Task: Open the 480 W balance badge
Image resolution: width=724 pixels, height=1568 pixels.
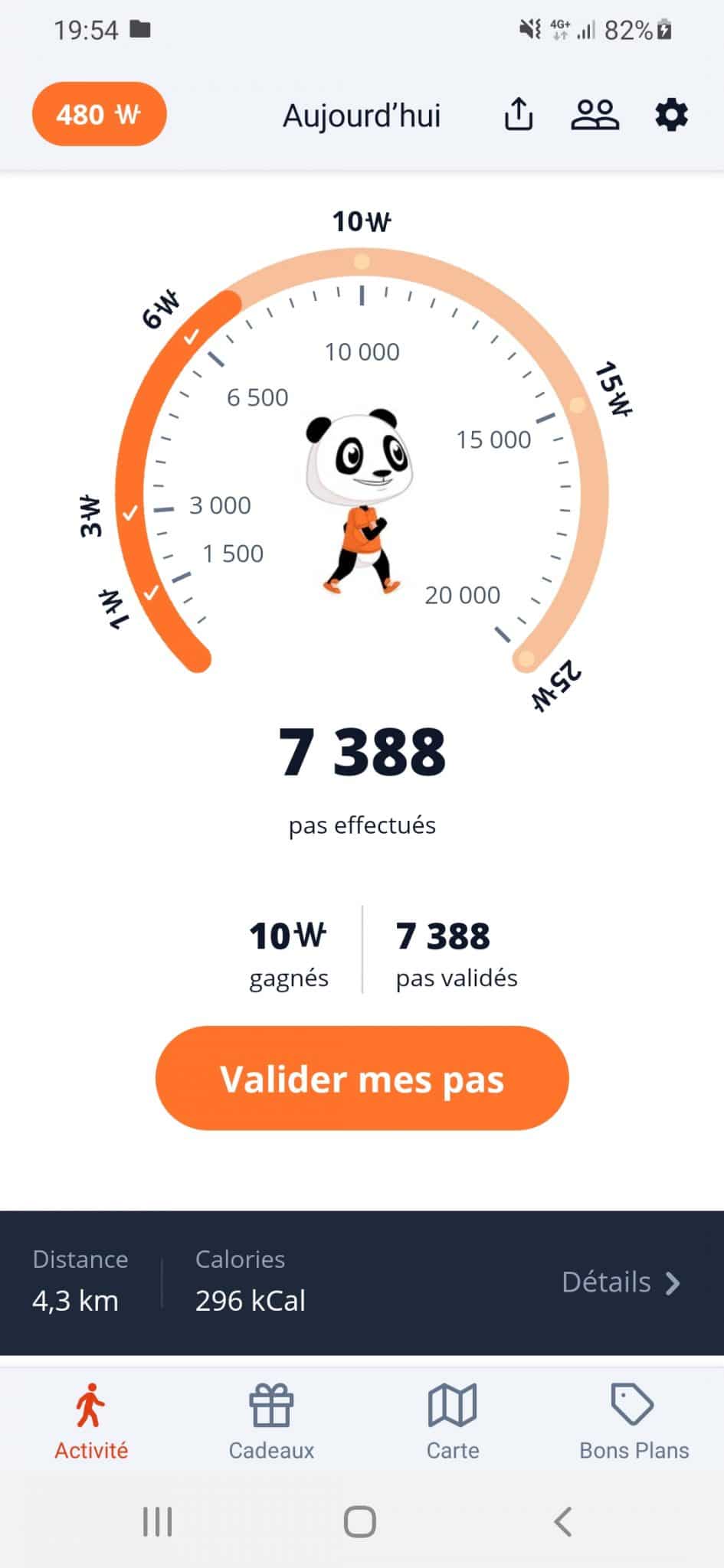Action: [x=99, y=115]
